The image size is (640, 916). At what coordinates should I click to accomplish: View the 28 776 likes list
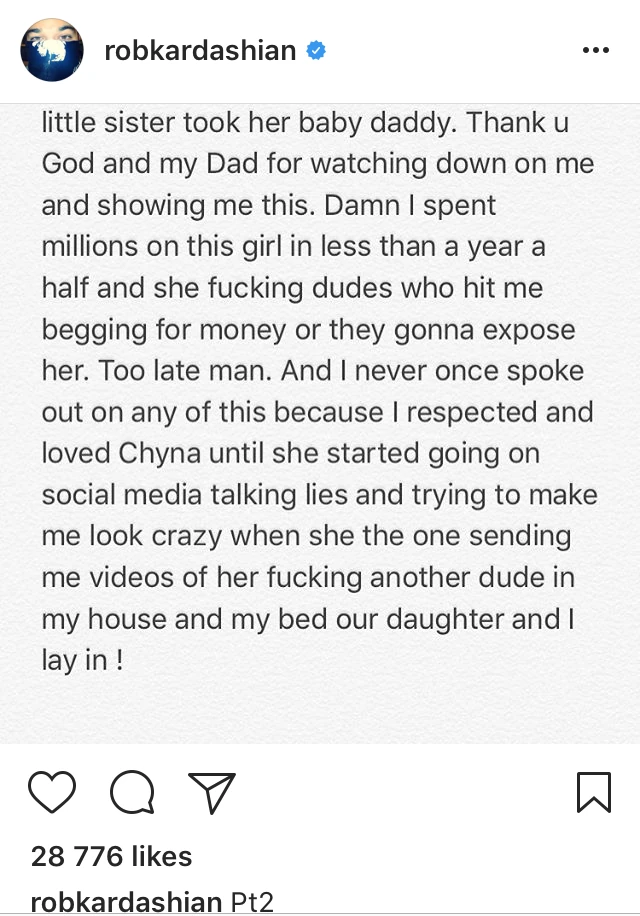[x=111, y=856]
